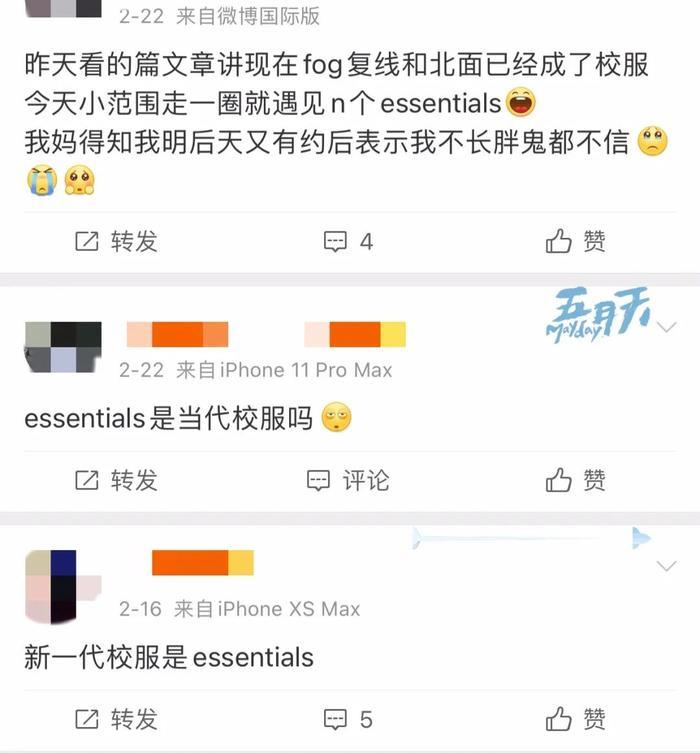This screenshot has width=700, height=753.
Task: Expand the options chevron on the 新一代校服 post
Action: coord(668,566)
